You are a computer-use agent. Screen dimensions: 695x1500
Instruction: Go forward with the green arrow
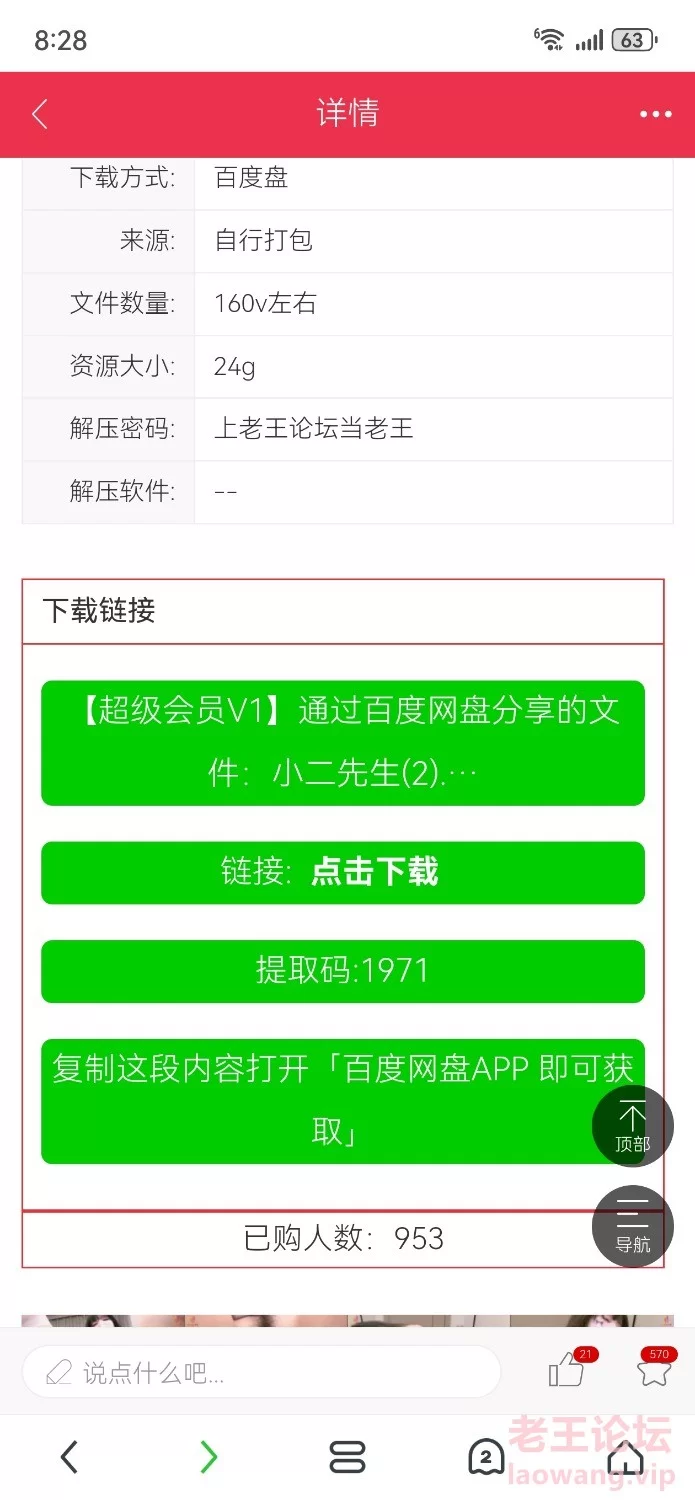coord(208,1457)
